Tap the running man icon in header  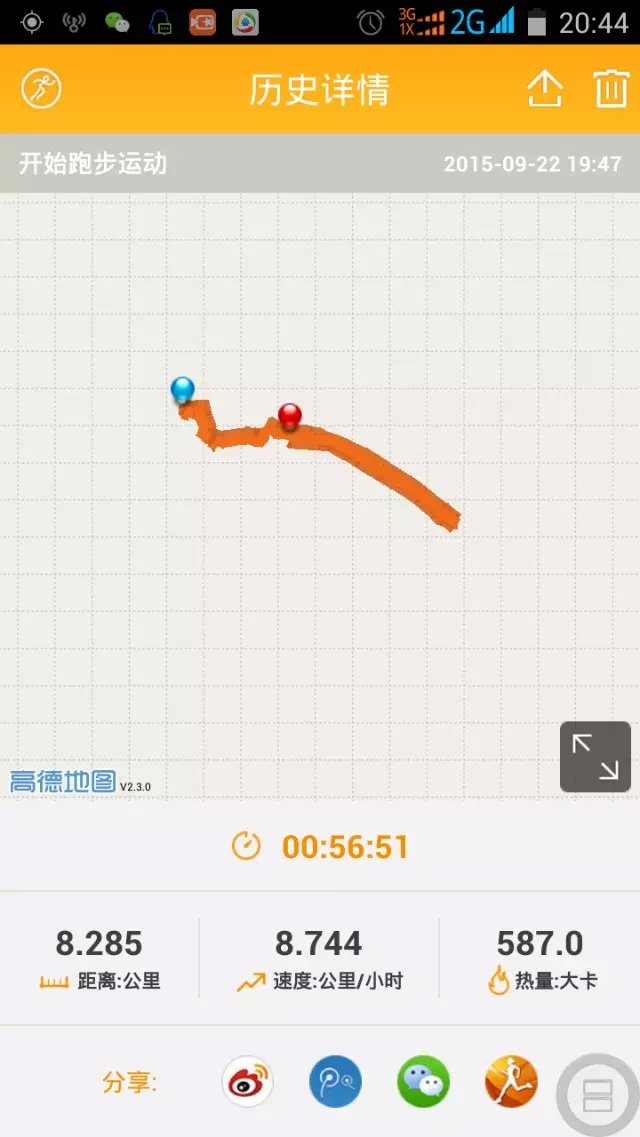tap(42, 89)
